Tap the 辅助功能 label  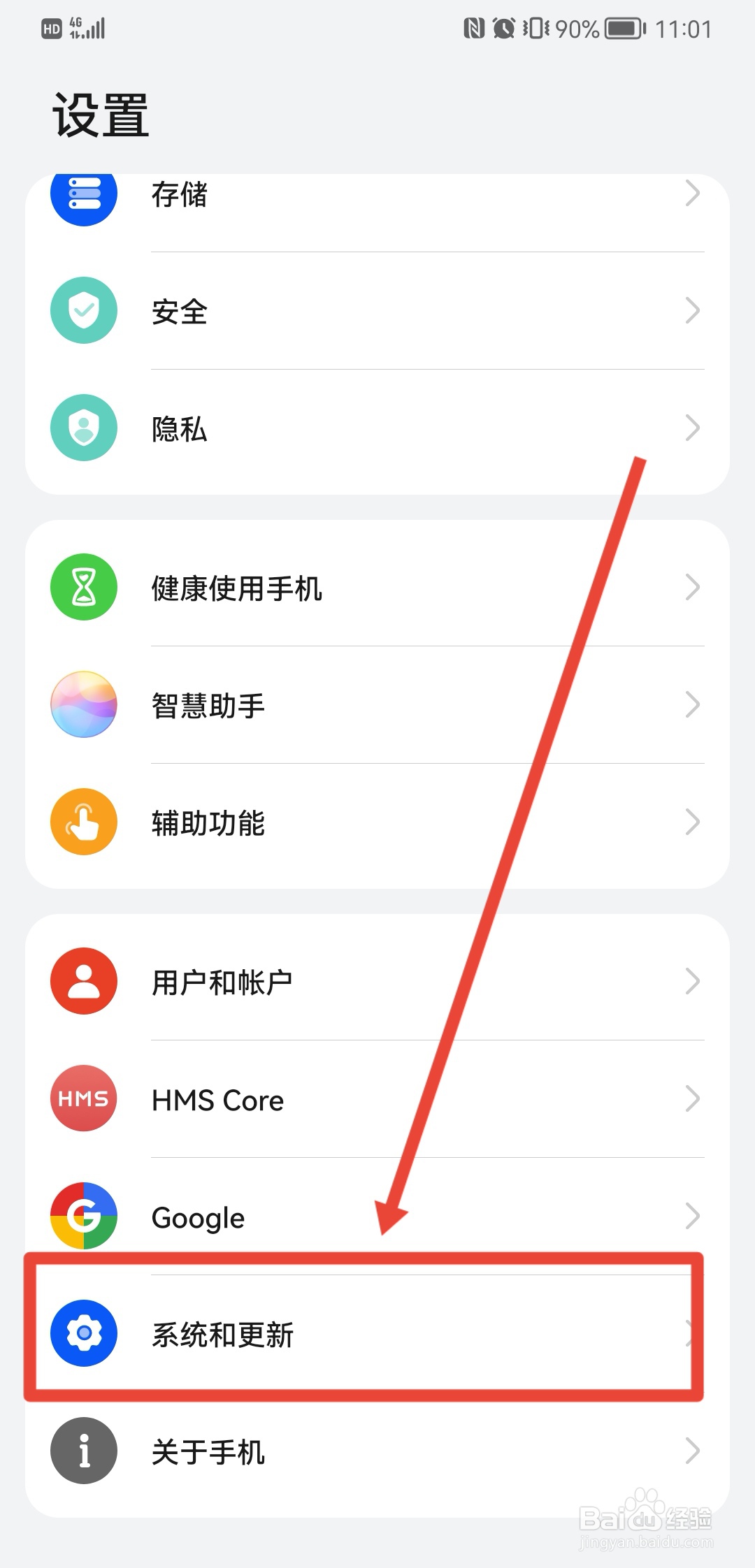[208, 822]
